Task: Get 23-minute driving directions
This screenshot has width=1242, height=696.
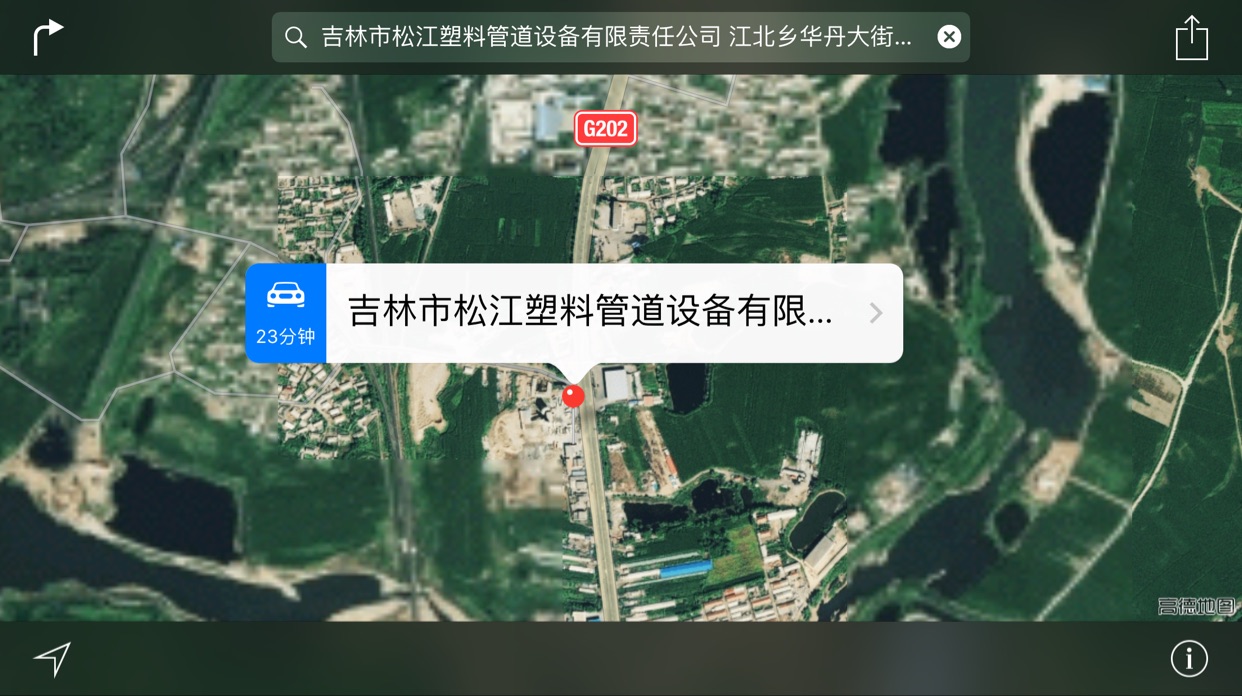Action: [285, 313]
